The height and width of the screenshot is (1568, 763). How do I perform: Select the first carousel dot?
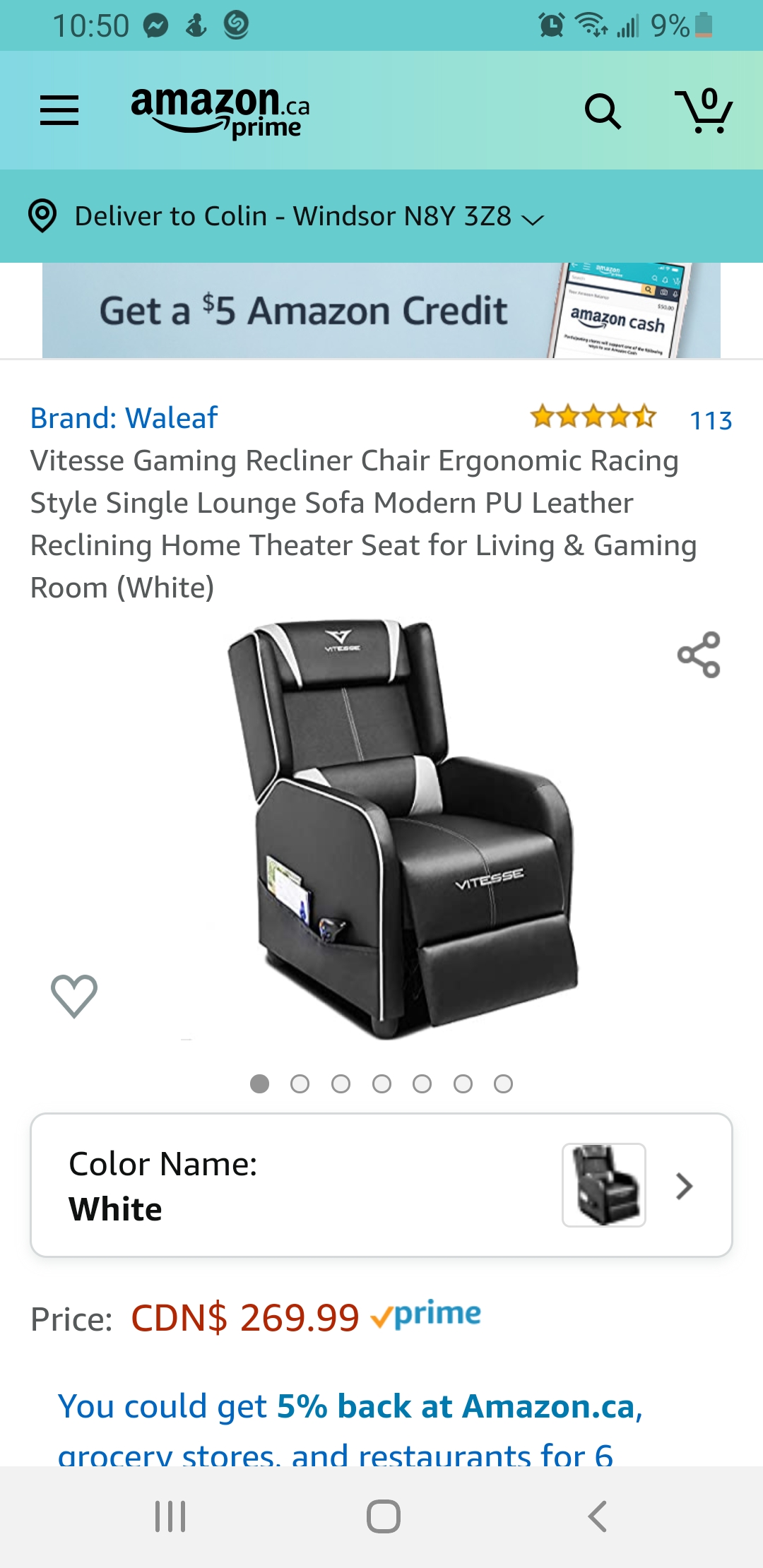point(261,1084)
